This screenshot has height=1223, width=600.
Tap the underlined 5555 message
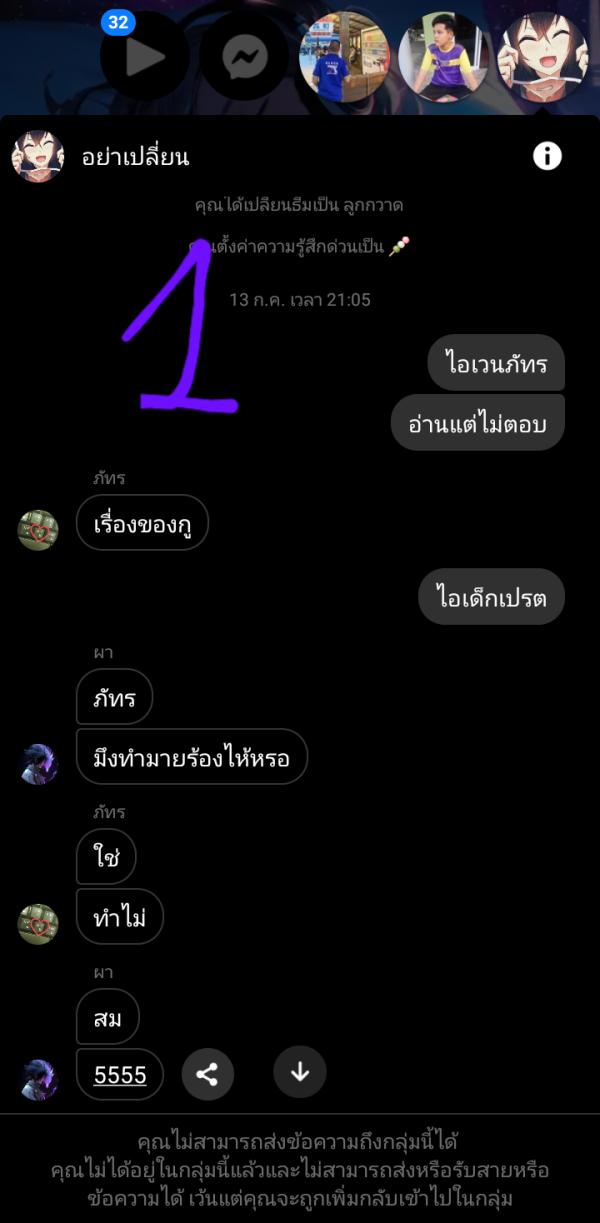coord(120,1075)
